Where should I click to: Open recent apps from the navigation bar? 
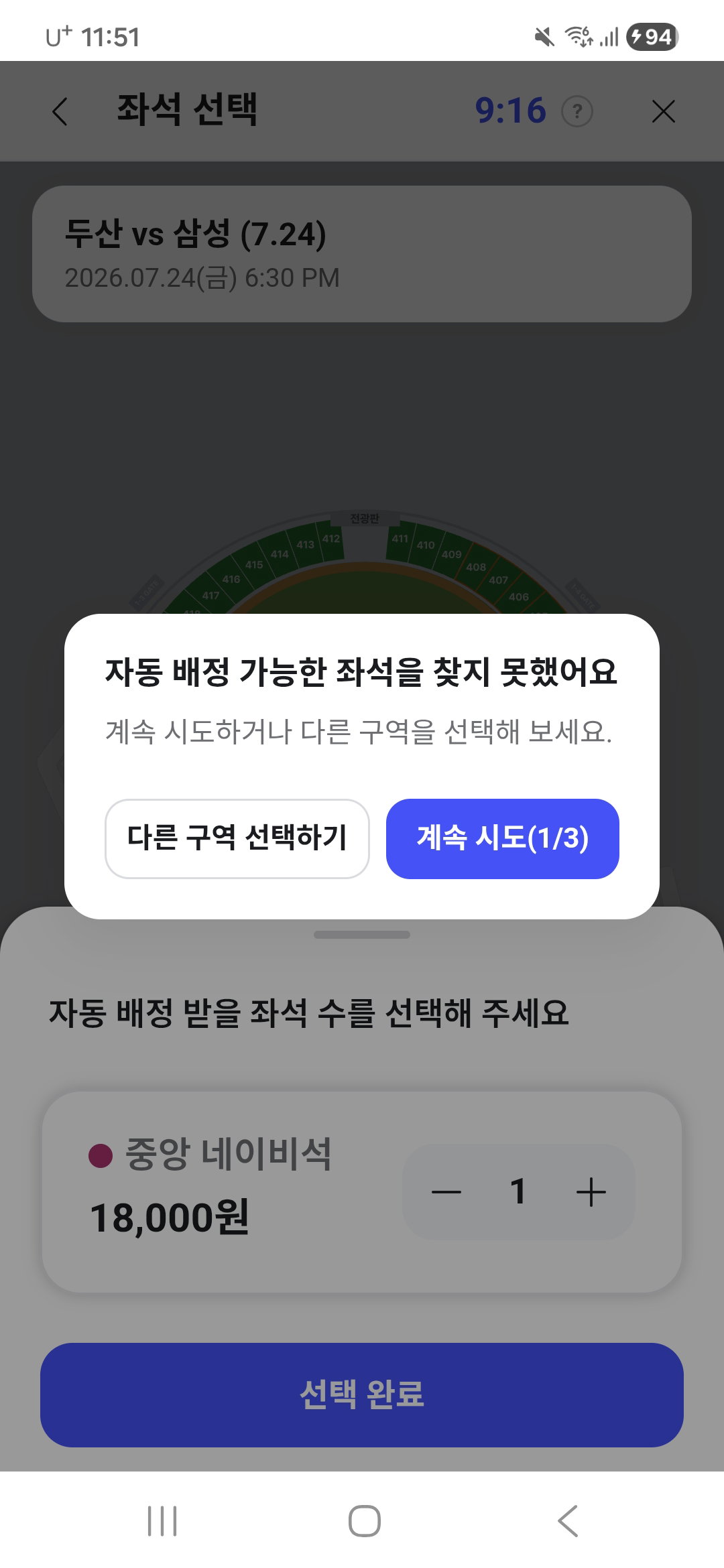[162, 1520]
